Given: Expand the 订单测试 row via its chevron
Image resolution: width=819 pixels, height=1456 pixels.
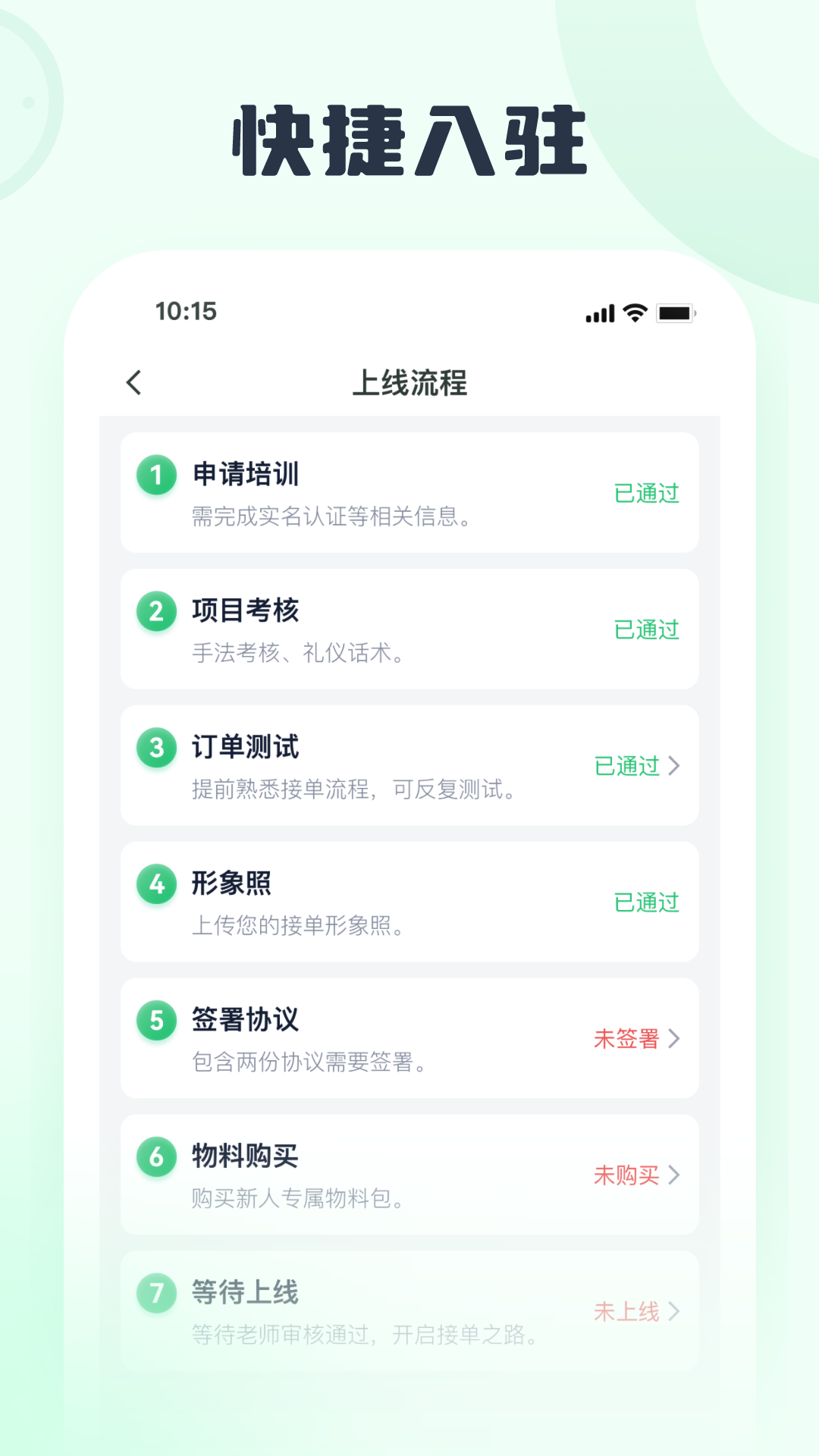Looking at the screenshot, I should click(673, 767).
